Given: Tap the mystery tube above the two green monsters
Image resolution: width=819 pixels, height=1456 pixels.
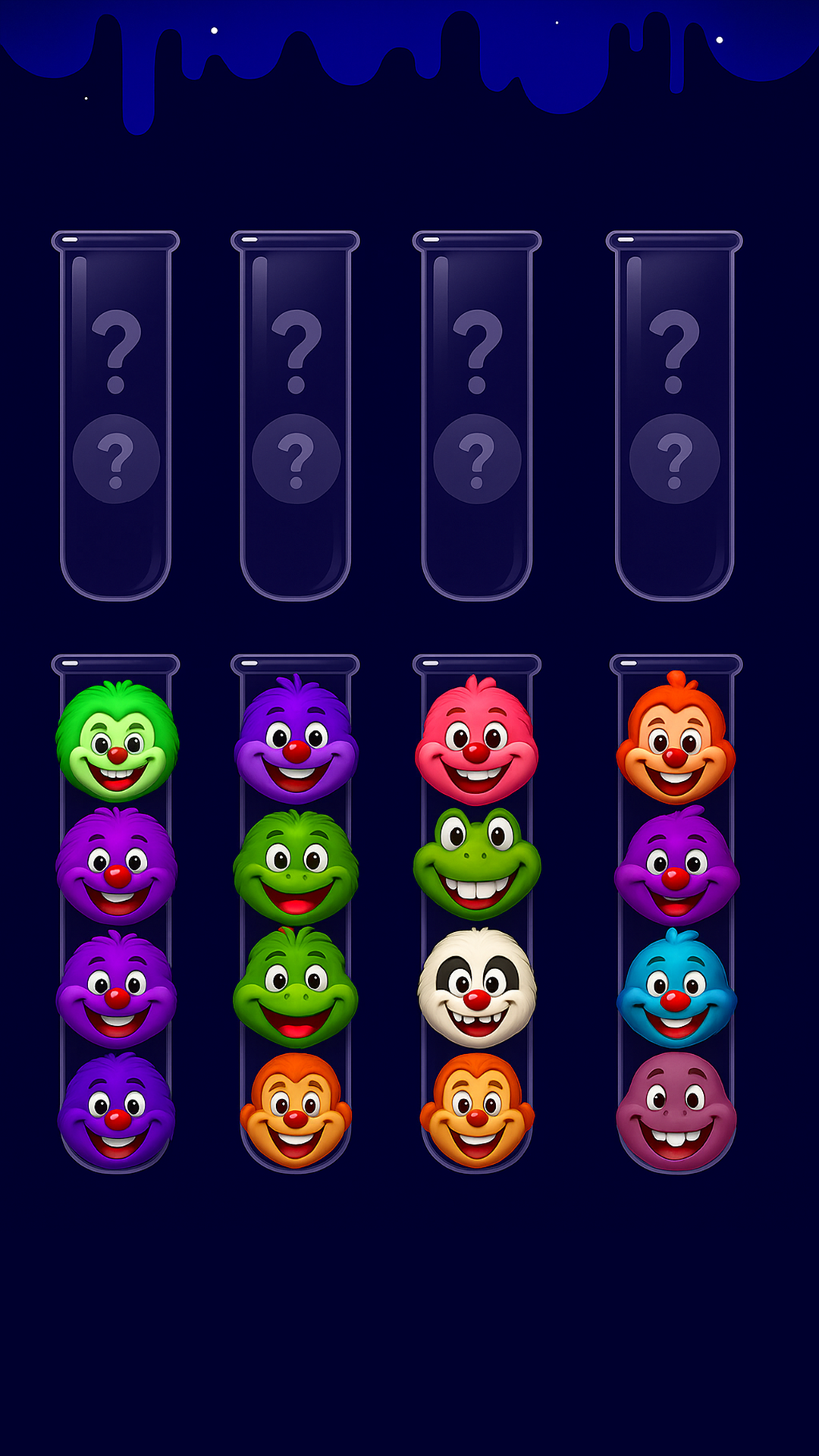Looking at the screenshot, I should click(x=296, y=416).
